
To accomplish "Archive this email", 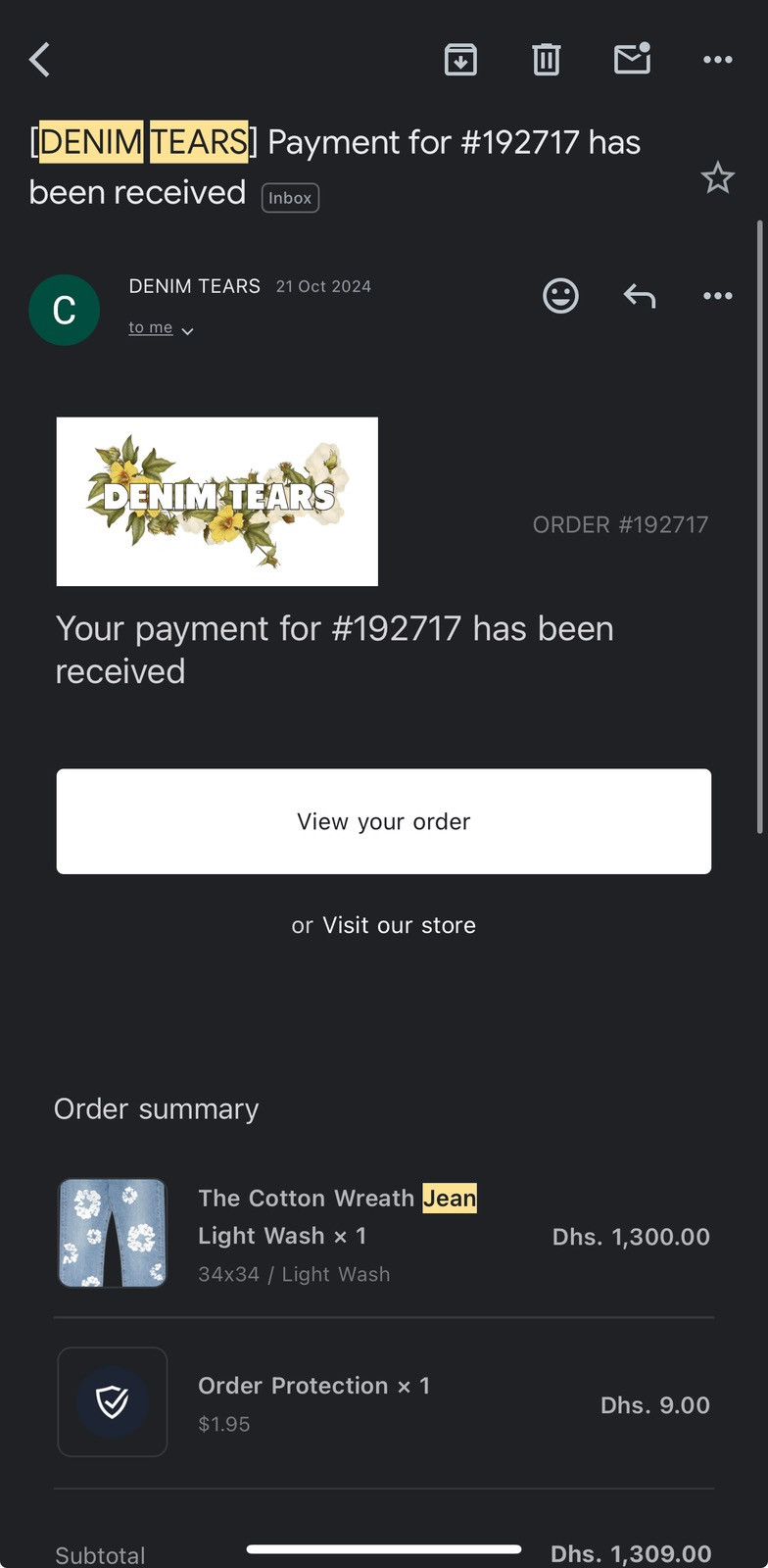I will pyautogui.click(x=460, y=60).
